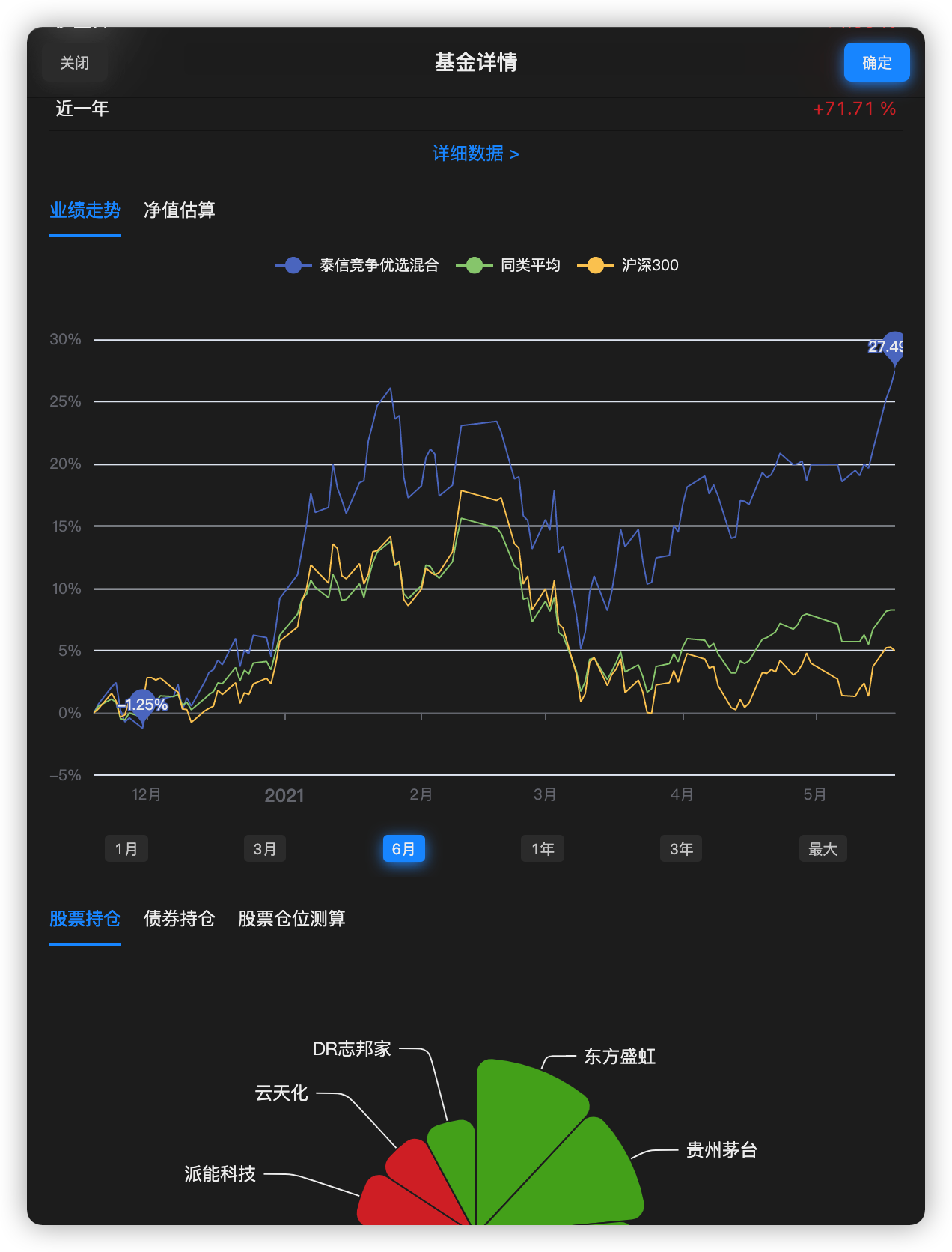Switch to the 业绩走势 tab
This screenshot has width=952, height=1252.
pos(85,210)
